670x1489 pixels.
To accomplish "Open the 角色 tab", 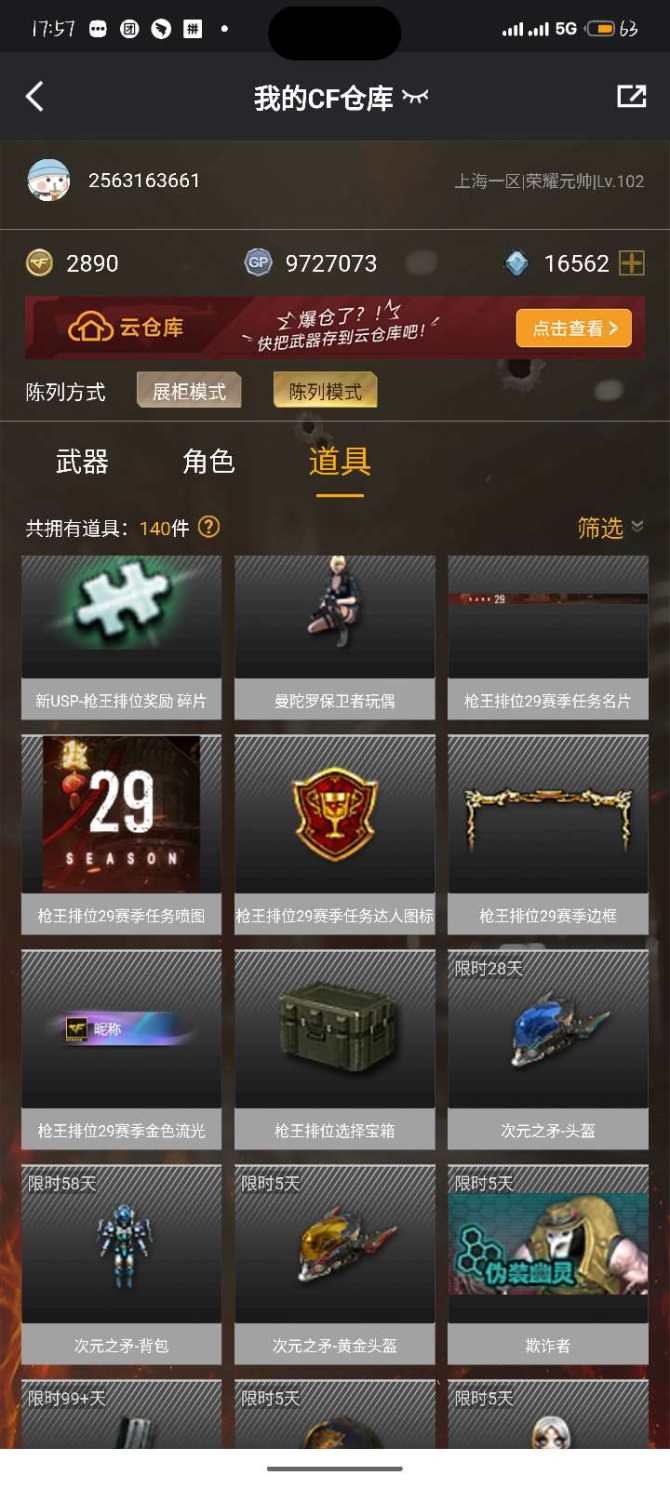I will click(208, 461).
